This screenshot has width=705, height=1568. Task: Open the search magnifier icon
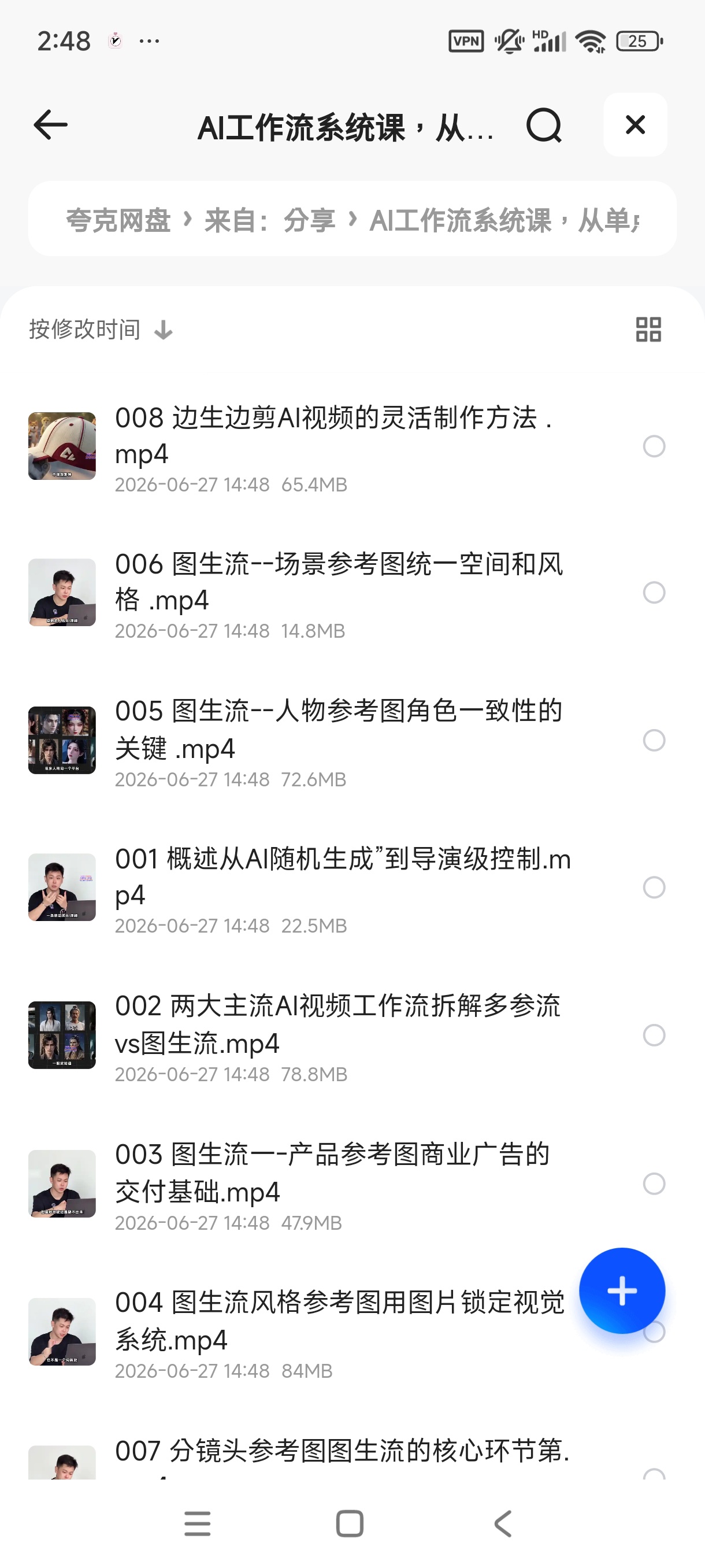[544, 125]
